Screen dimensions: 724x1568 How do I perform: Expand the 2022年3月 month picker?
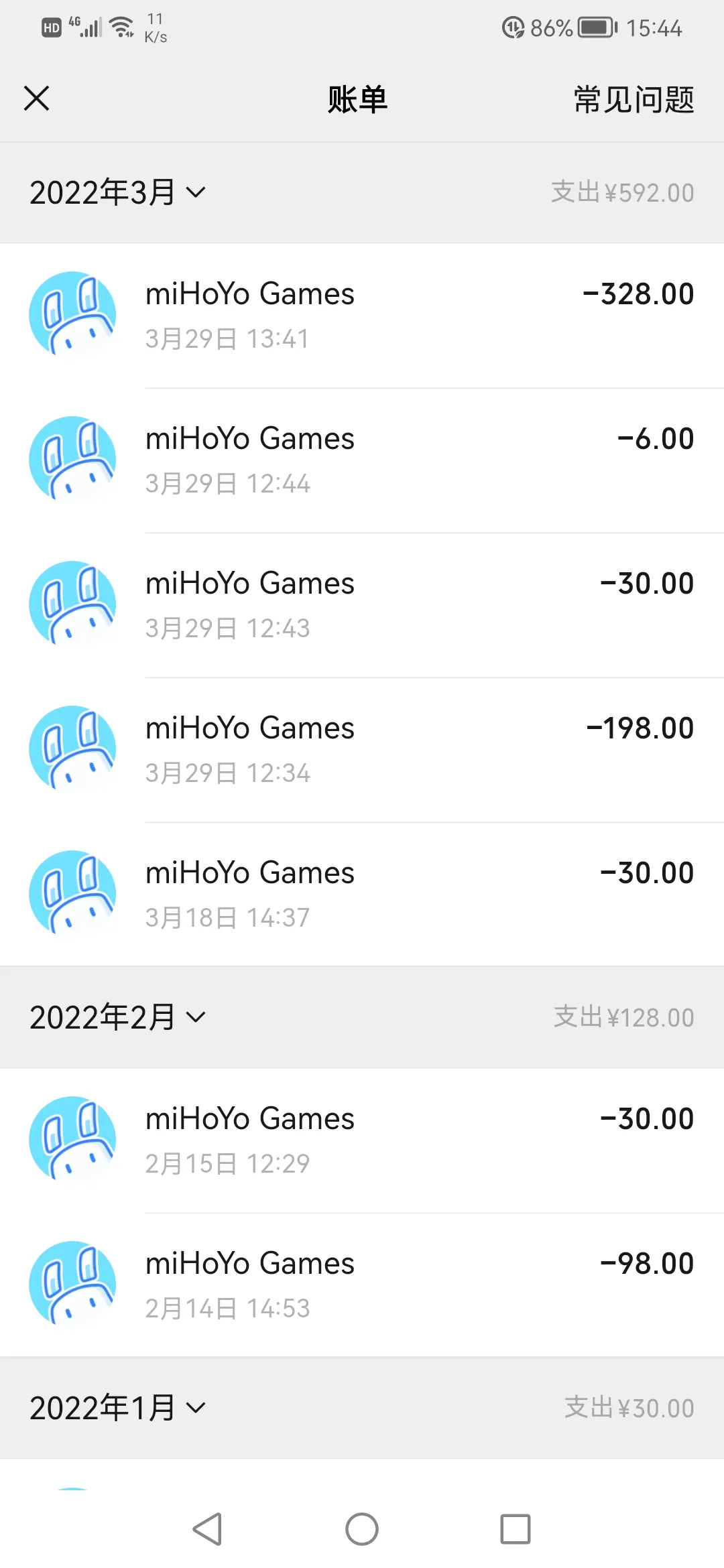[x=117, y=192]
